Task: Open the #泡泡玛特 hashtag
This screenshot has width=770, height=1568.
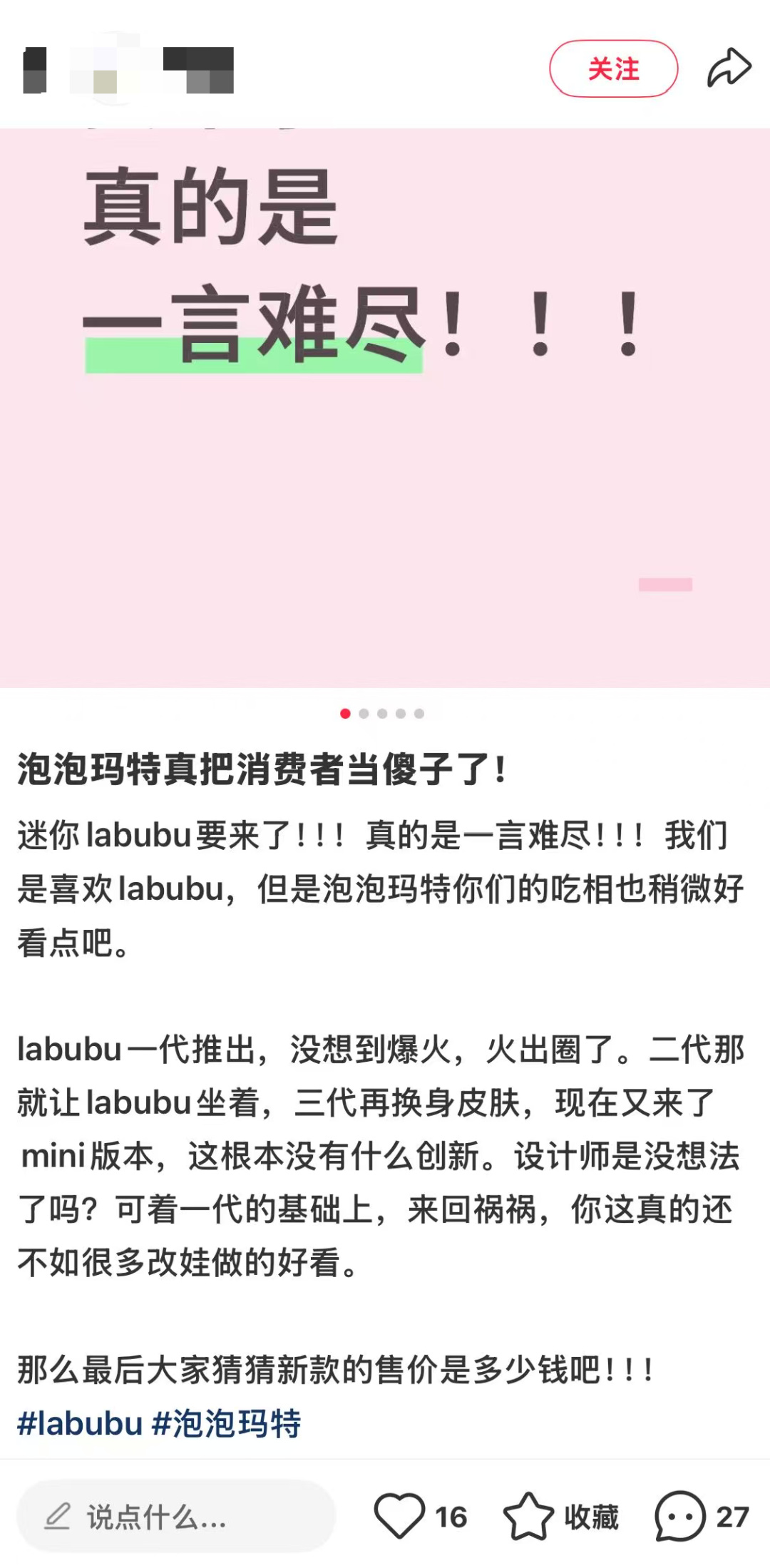Action: tap(227, 1423)
